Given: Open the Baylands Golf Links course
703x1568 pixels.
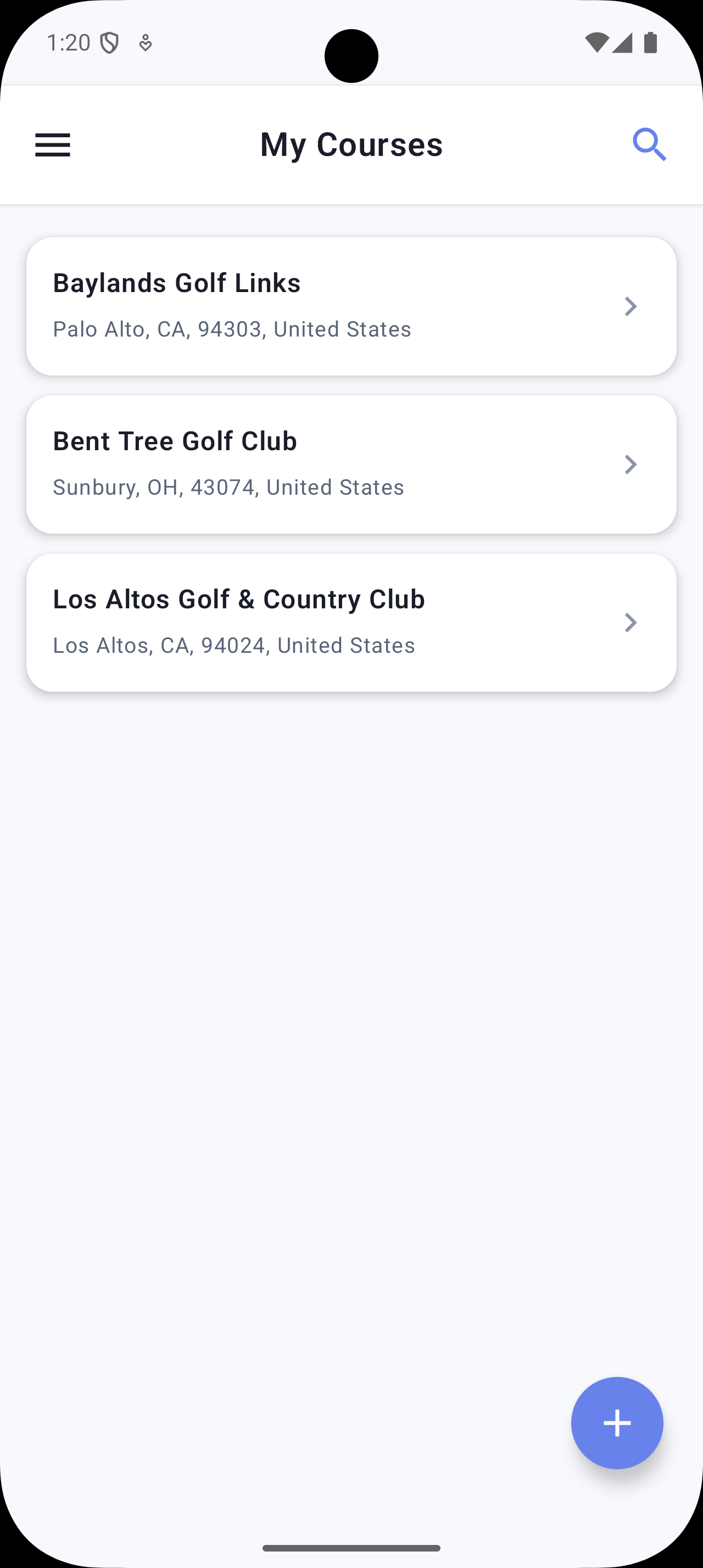Looking at the screenshot, I should click(351, 306).
